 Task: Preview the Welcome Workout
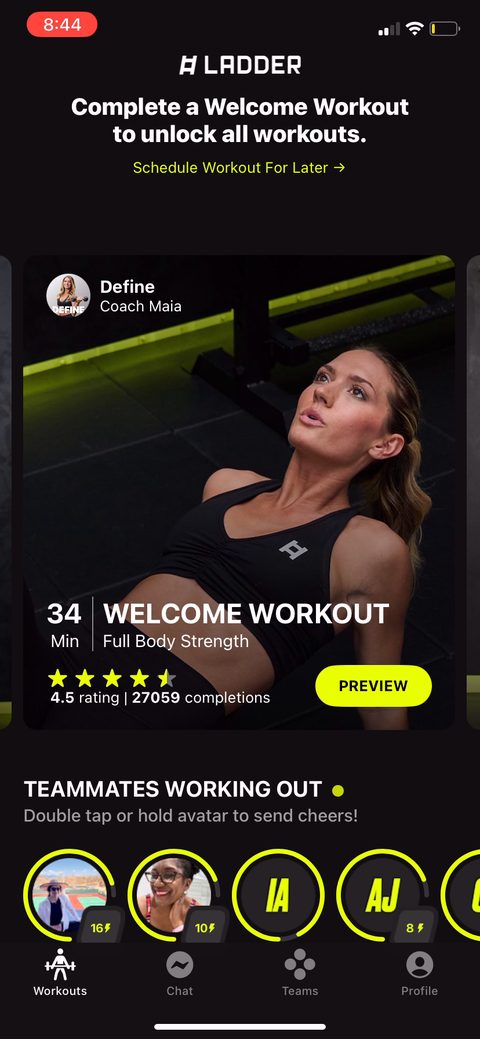click(373, 686)
